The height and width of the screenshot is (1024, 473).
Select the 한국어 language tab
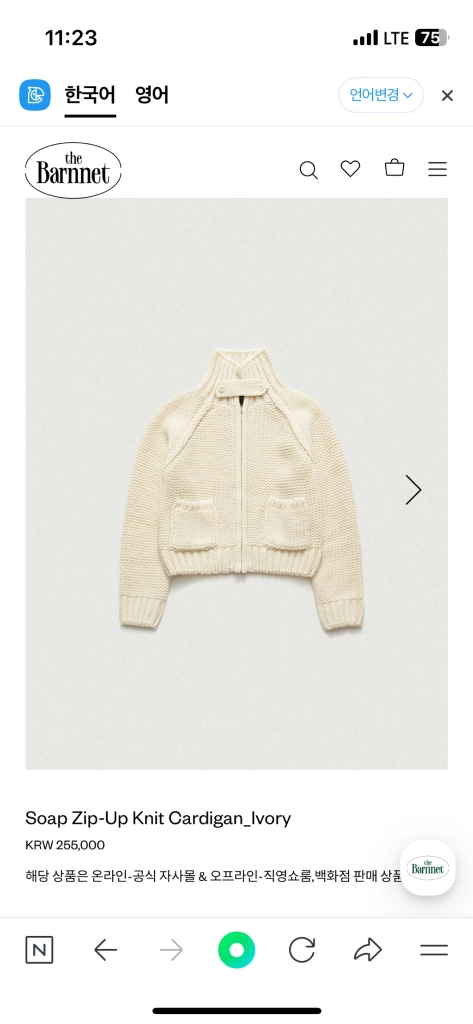point(90,95)
